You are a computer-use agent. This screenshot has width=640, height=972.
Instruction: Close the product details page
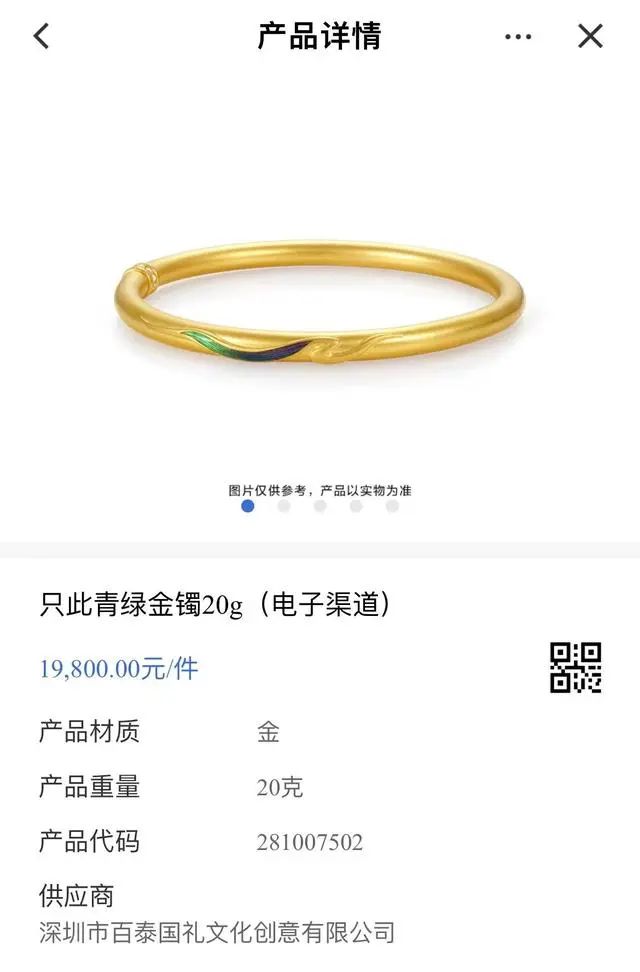tap(590, 37)
